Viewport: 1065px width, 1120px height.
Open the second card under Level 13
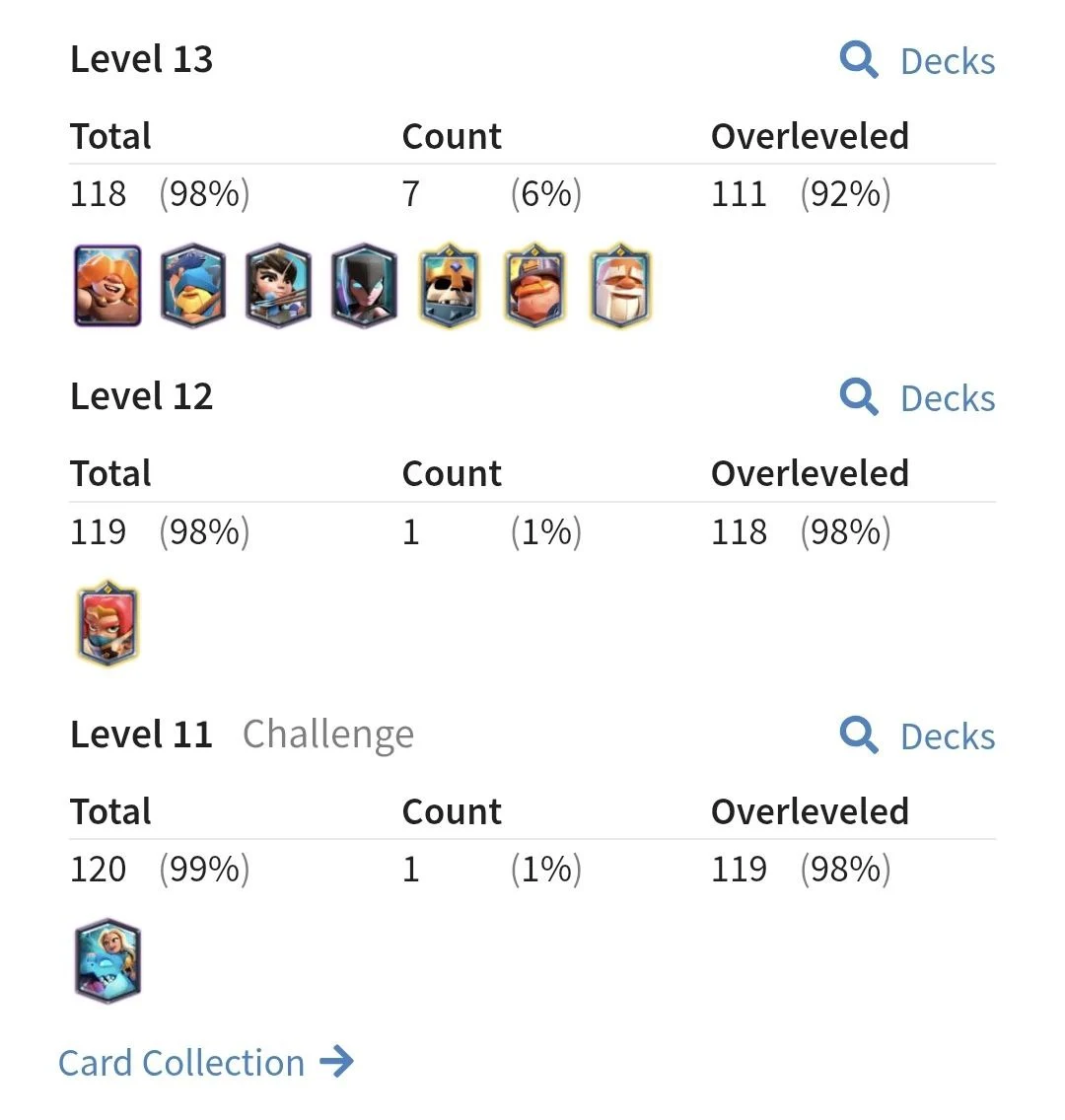tap(193, 286)
